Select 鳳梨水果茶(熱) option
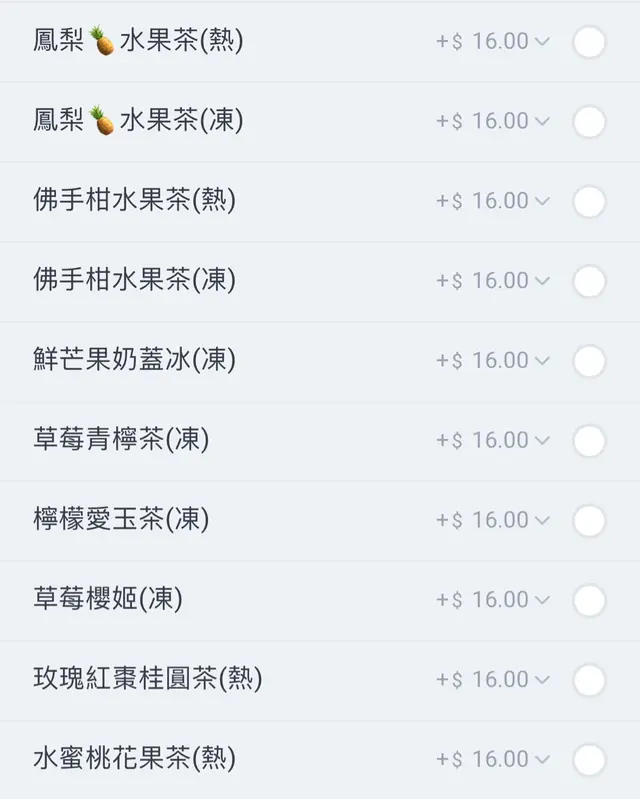 tap(589, 42)
